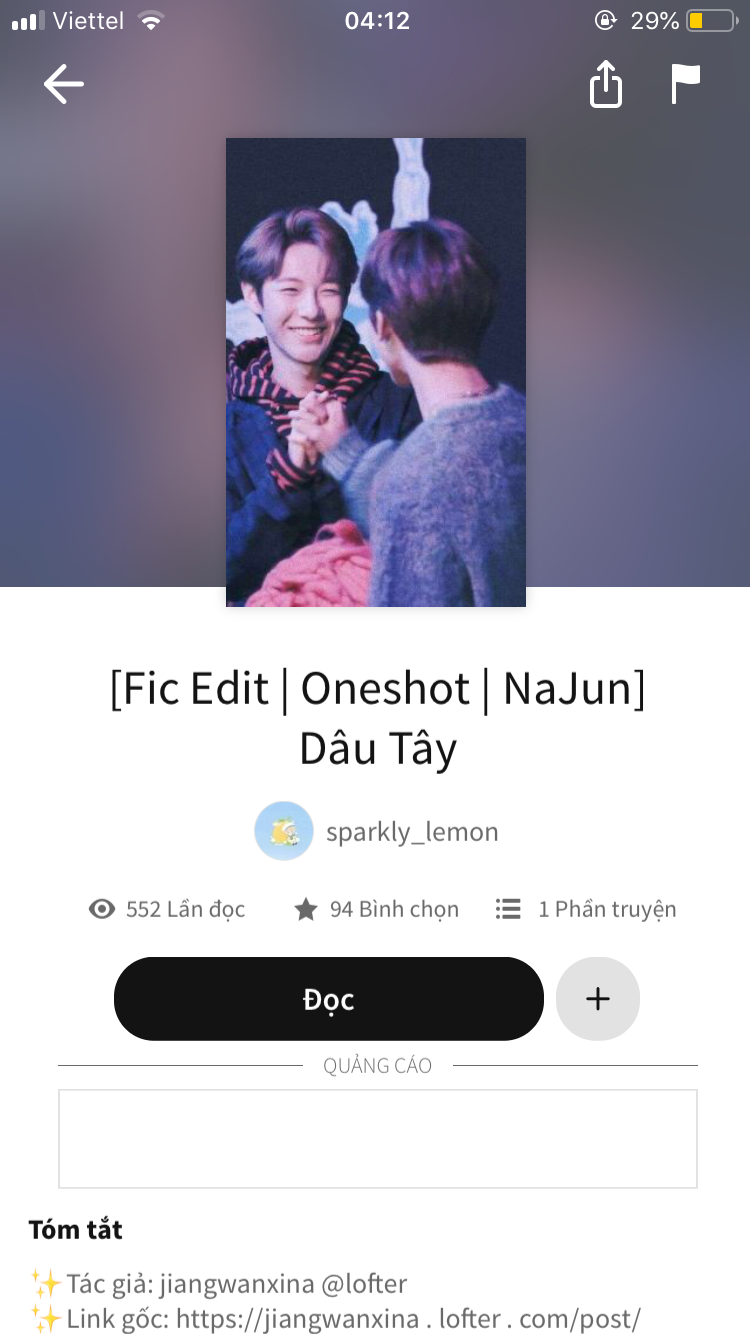This screenshot has width=750, height=1334.
Task: Share this story
Action: point(605,84)
